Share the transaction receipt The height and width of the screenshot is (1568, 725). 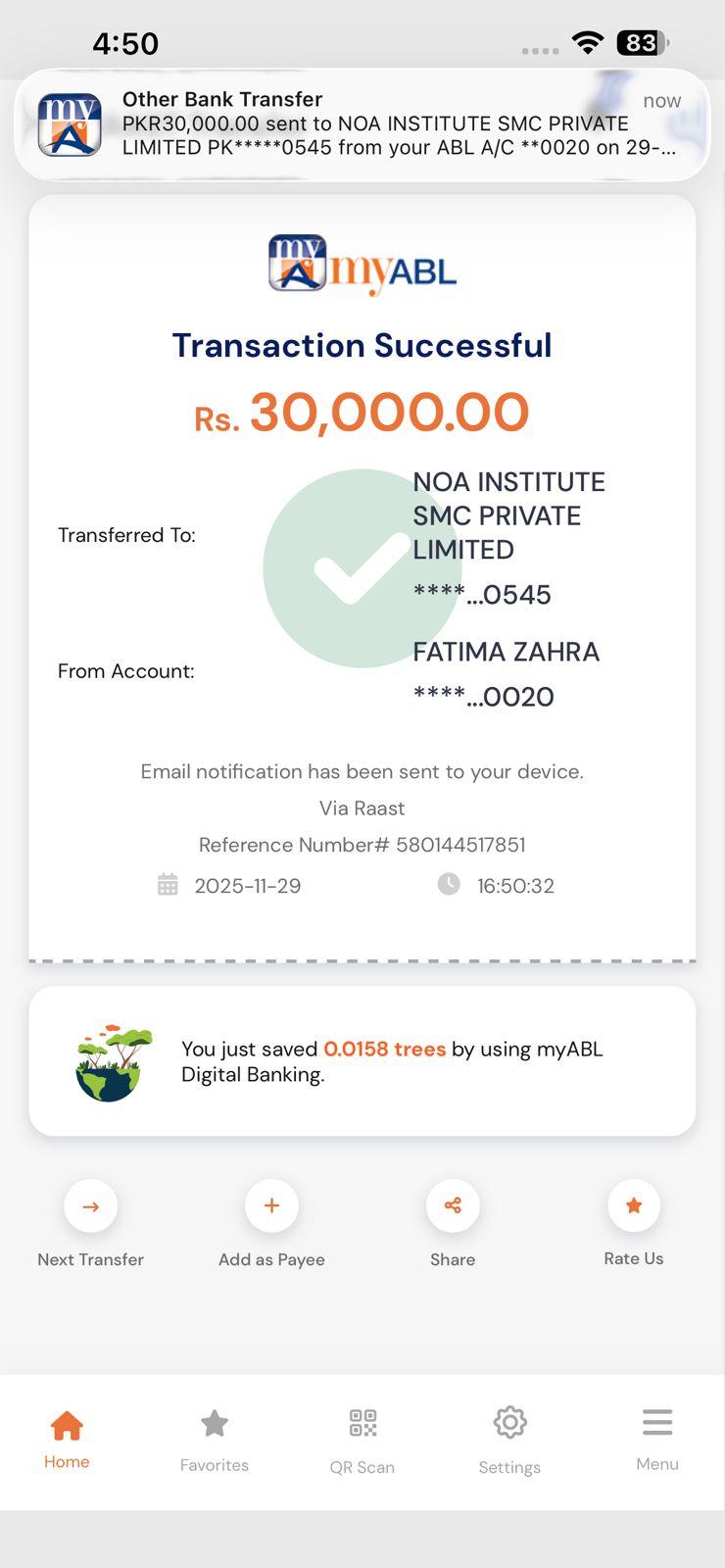453,1206
